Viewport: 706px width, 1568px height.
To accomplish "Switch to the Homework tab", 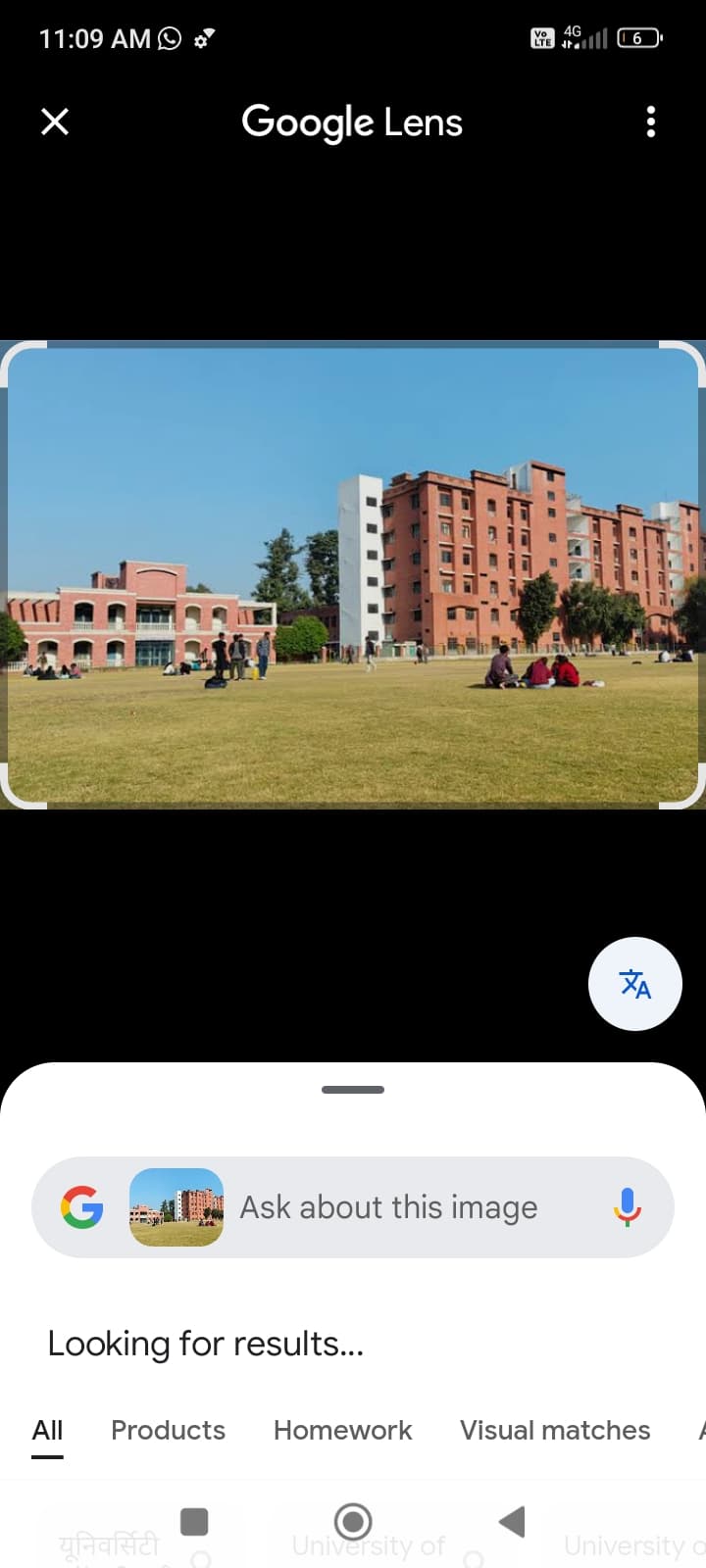I will [342, 1430].
